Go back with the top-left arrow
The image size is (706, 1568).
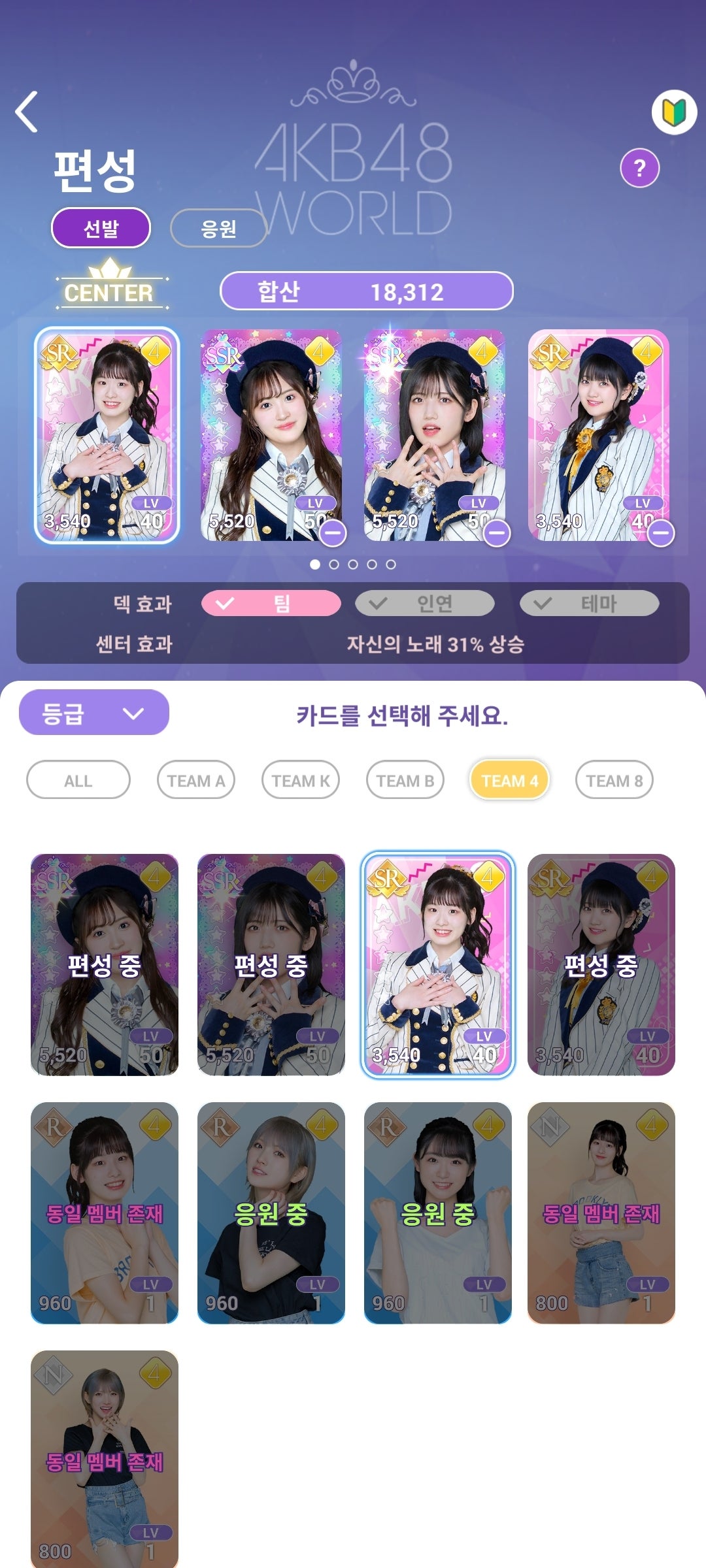[27, 112]
